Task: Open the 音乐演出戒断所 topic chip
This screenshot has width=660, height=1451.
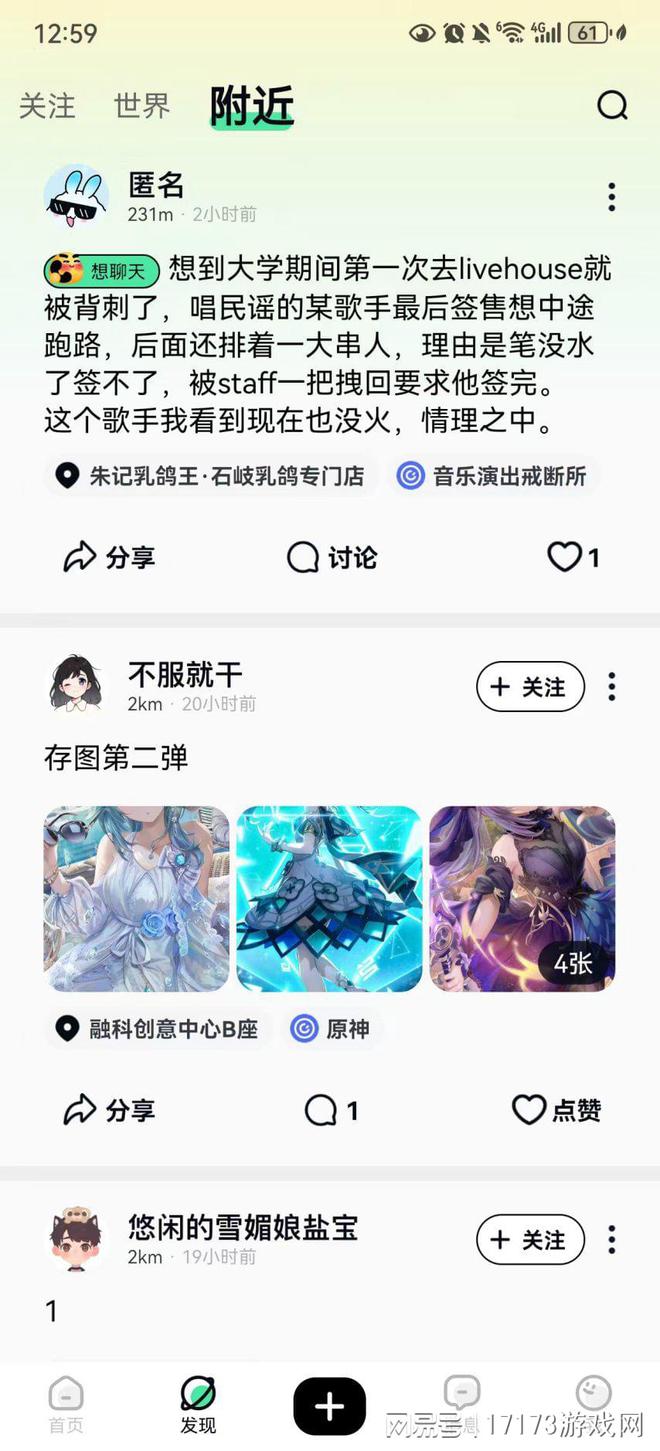Action: pos(496,476)
